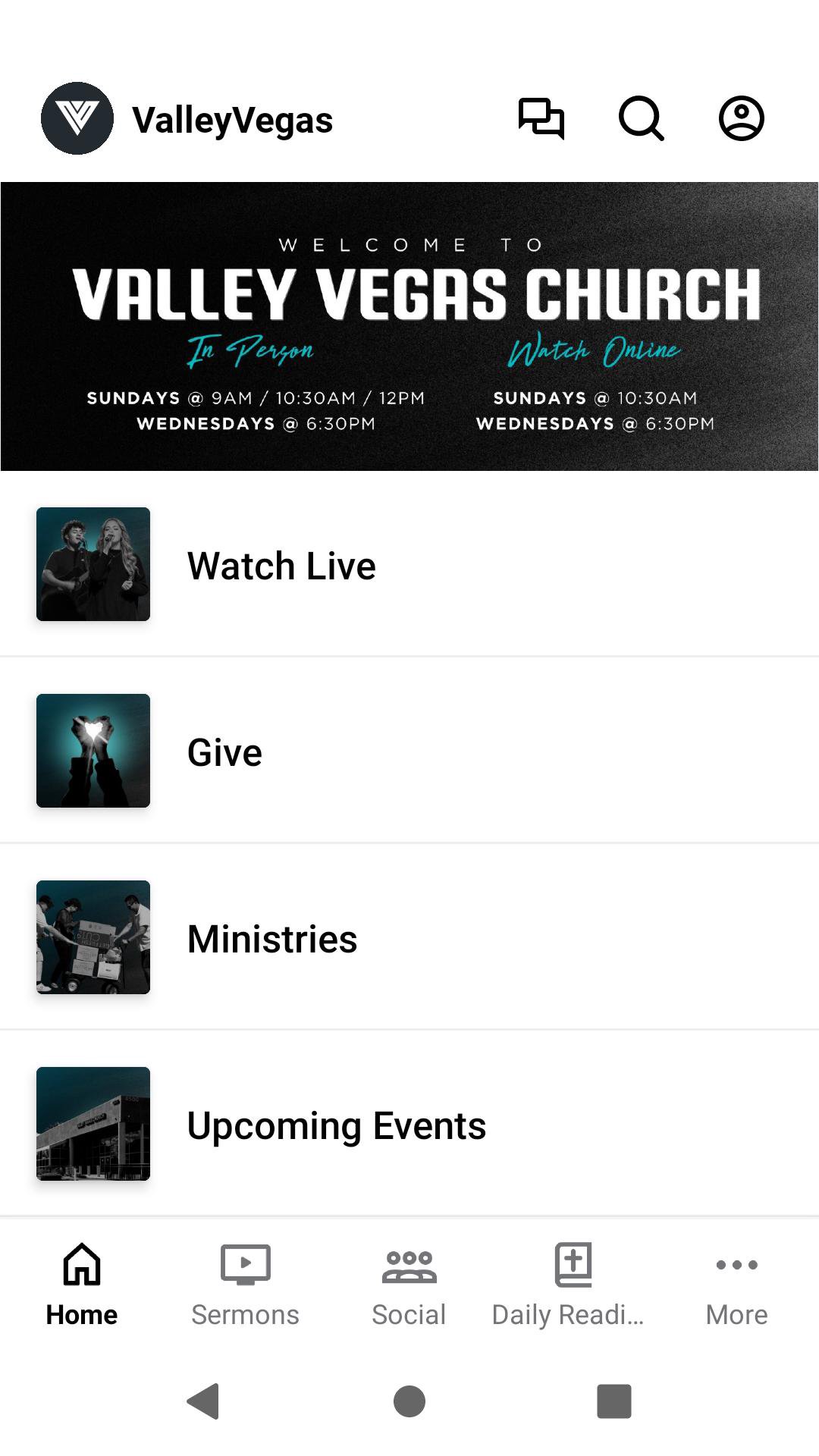Select the Give row
Viewport: 819px width, 1456px height.
pos(409,752)
